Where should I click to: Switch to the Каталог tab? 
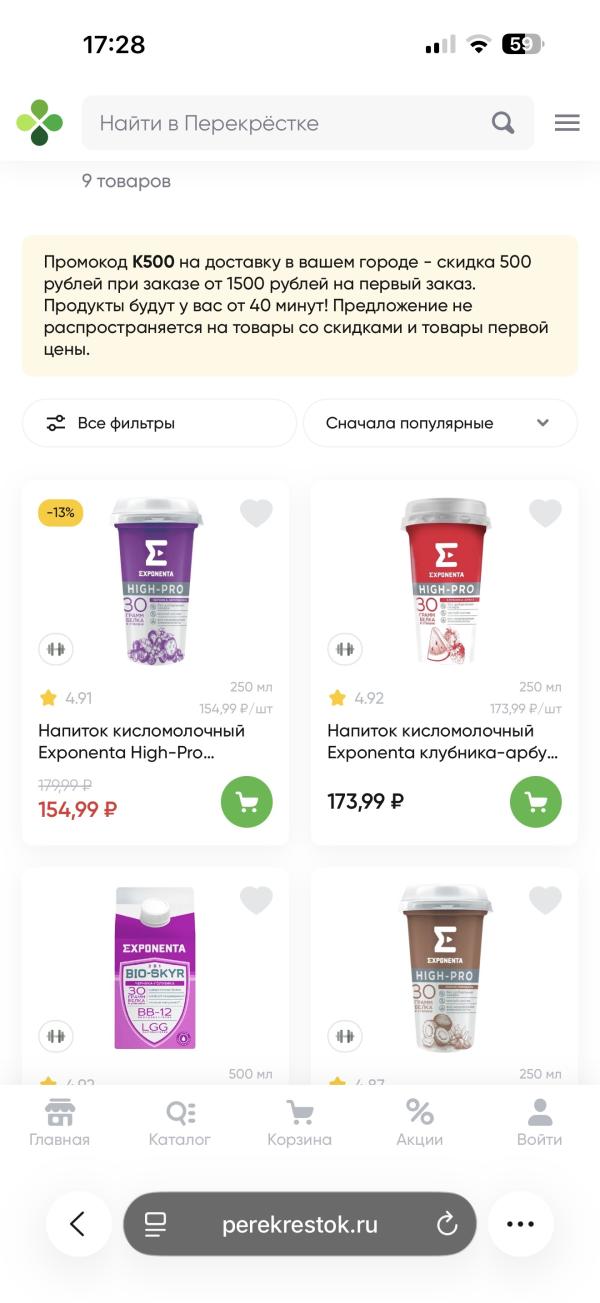tap(180, 1123)
